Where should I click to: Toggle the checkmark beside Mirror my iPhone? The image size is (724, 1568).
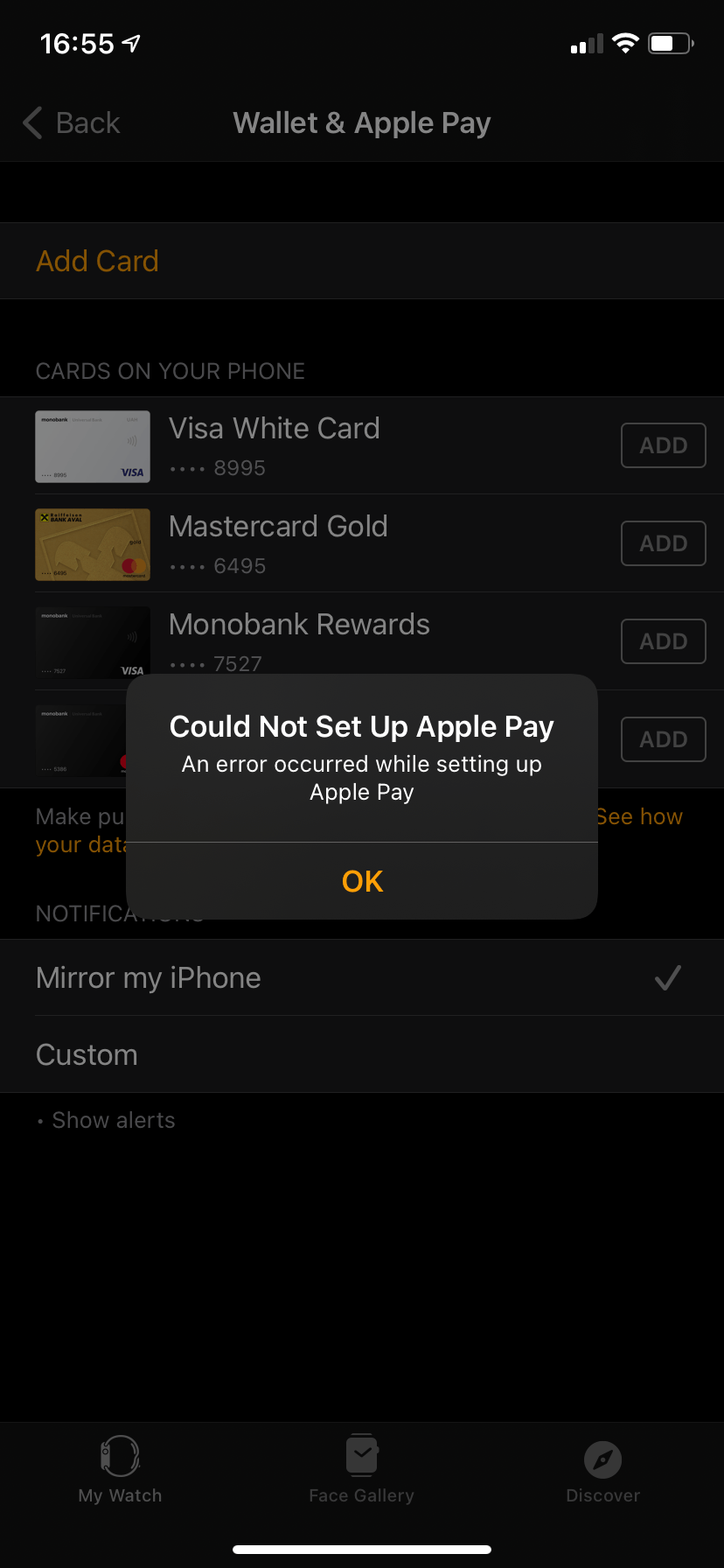point(667,977)
